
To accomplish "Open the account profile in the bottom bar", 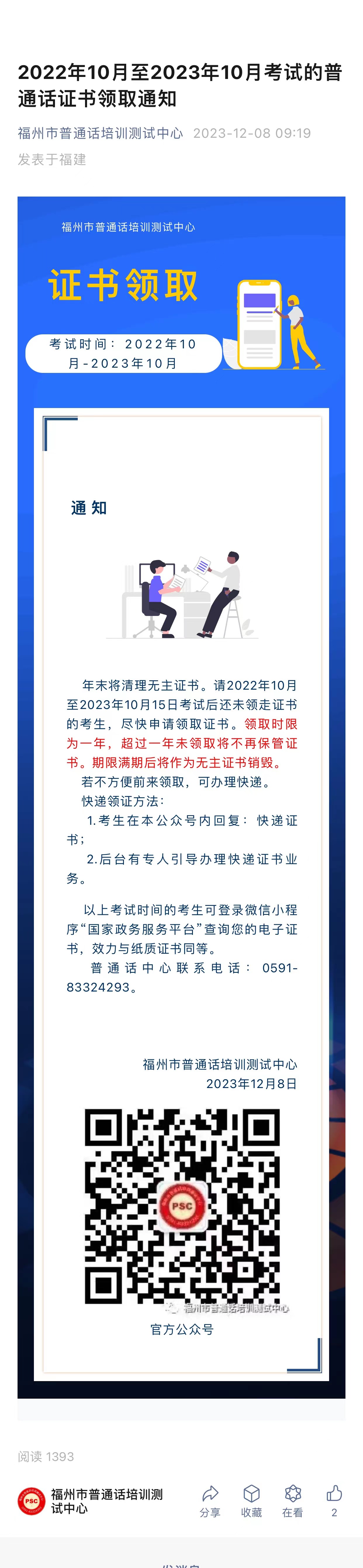I will click(91, 1501).
